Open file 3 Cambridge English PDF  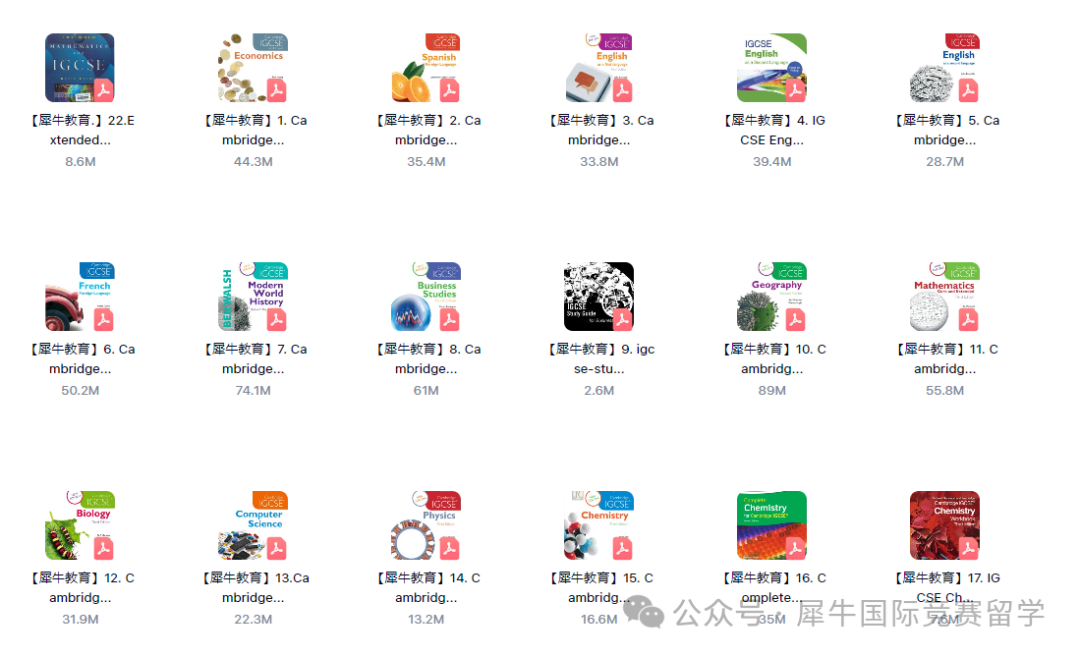pos(599,68)
